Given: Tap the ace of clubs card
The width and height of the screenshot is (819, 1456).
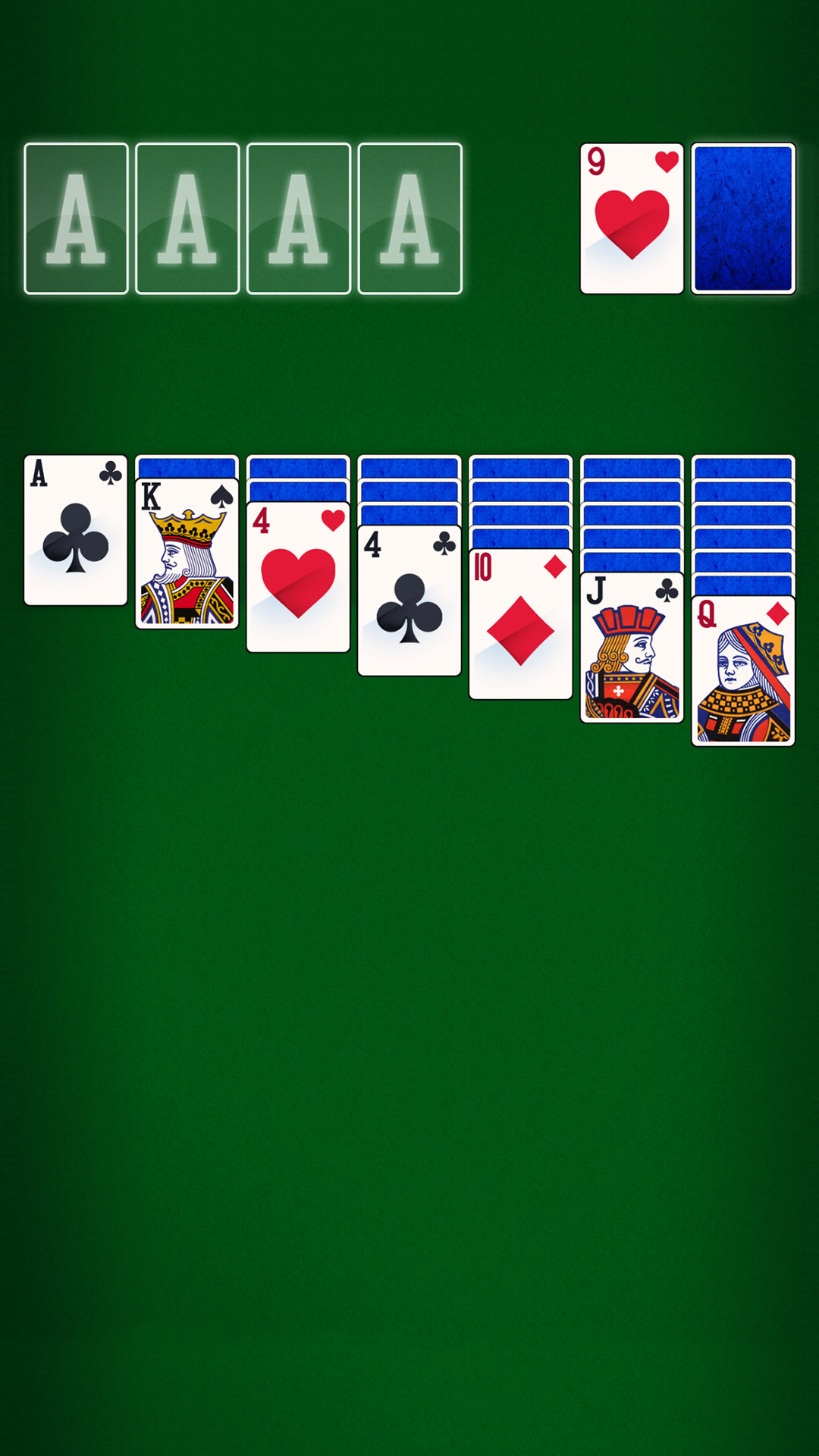Looking at the screenshot, I should tap(76, 530).
